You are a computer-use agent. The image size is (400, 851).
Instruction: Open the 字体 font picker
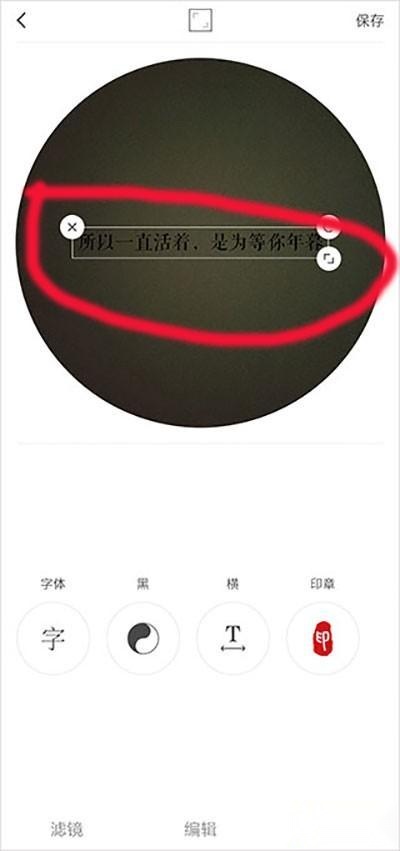tap(53, 638)
